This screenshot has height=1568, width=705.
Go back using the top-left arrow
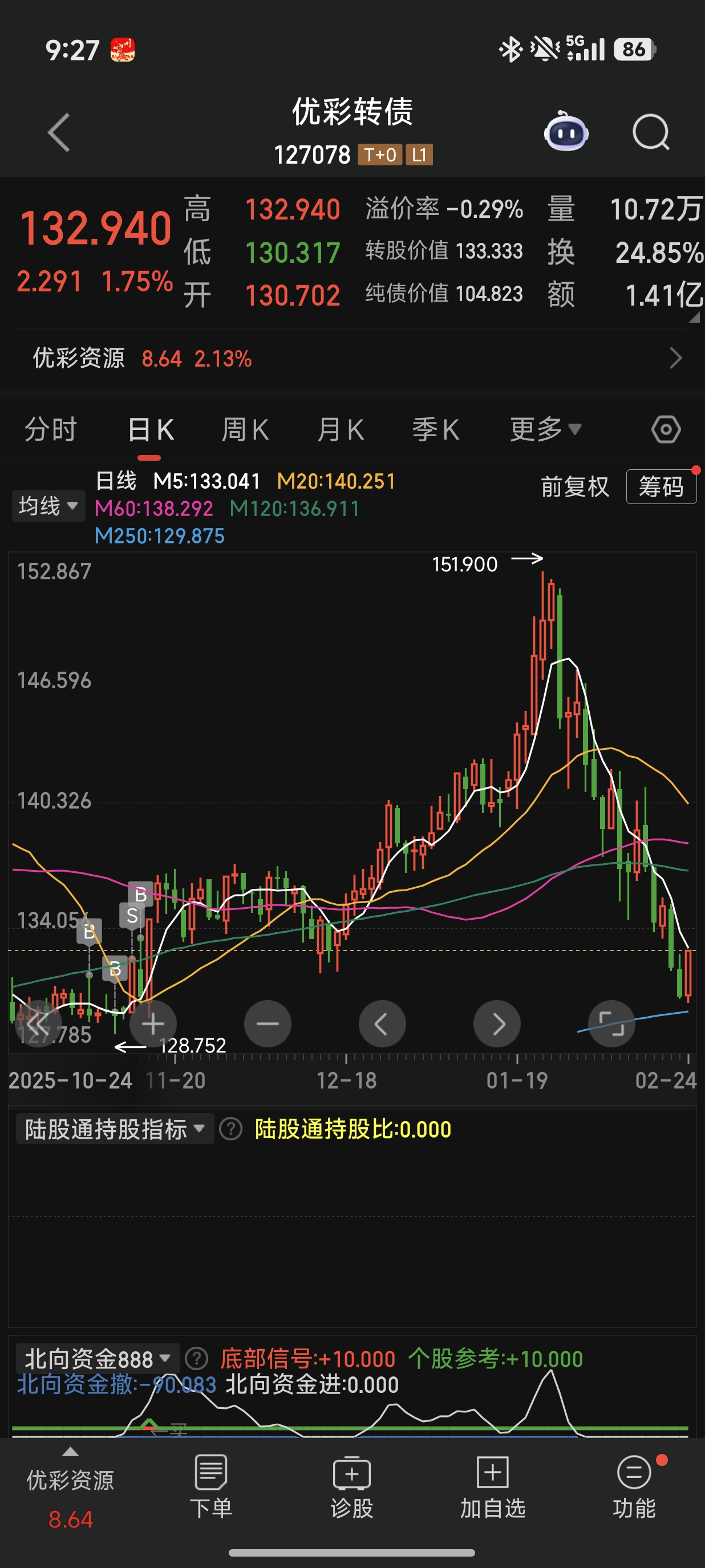(59, 132)
